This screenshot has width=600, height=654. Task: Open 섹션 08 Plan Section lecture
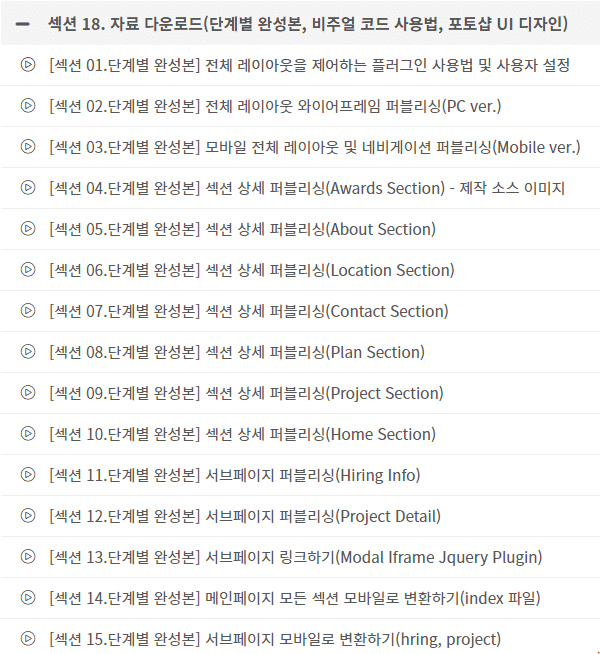pyautogui.click(x=236, y=352)
